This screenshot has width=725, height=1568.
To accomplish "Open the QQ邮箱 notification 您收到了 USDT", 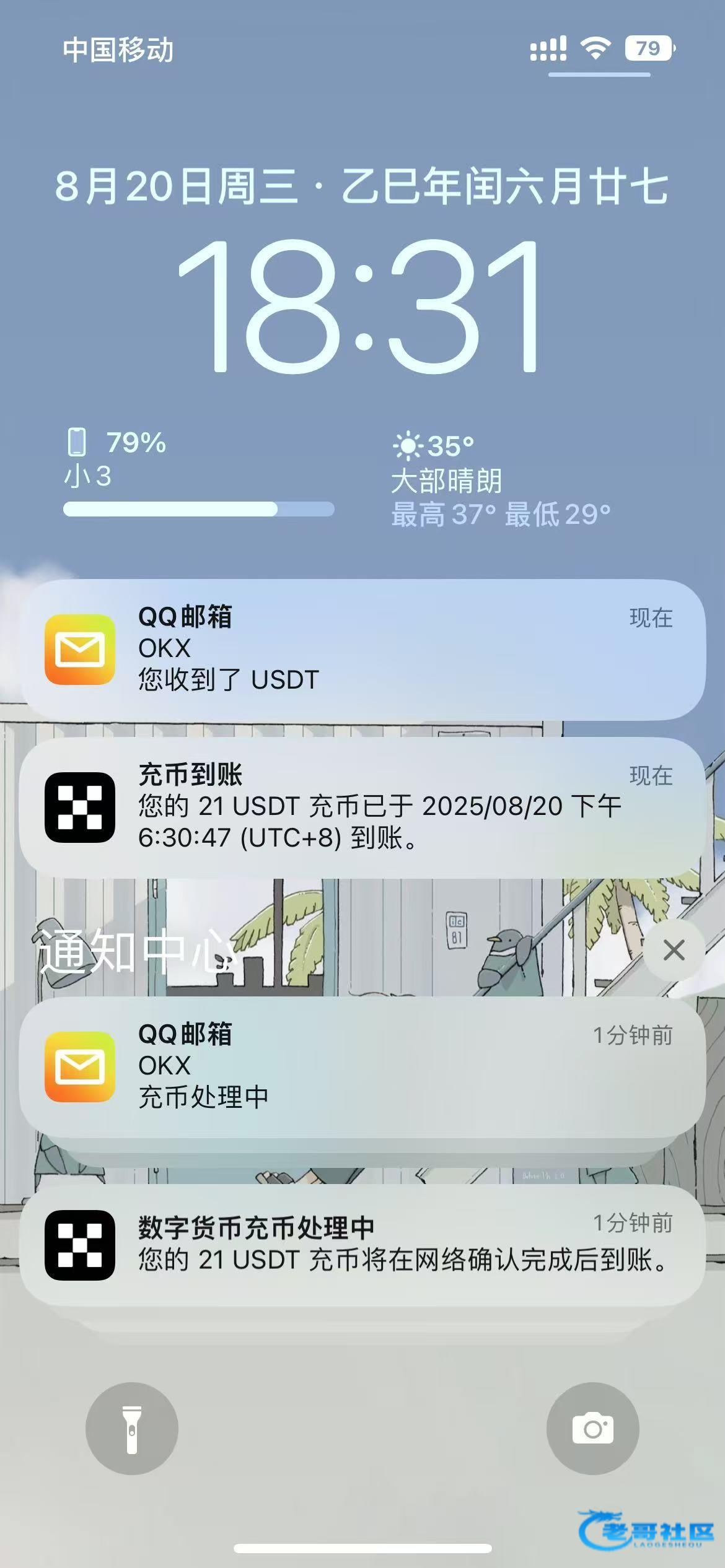I will click(x=362, y=649).
